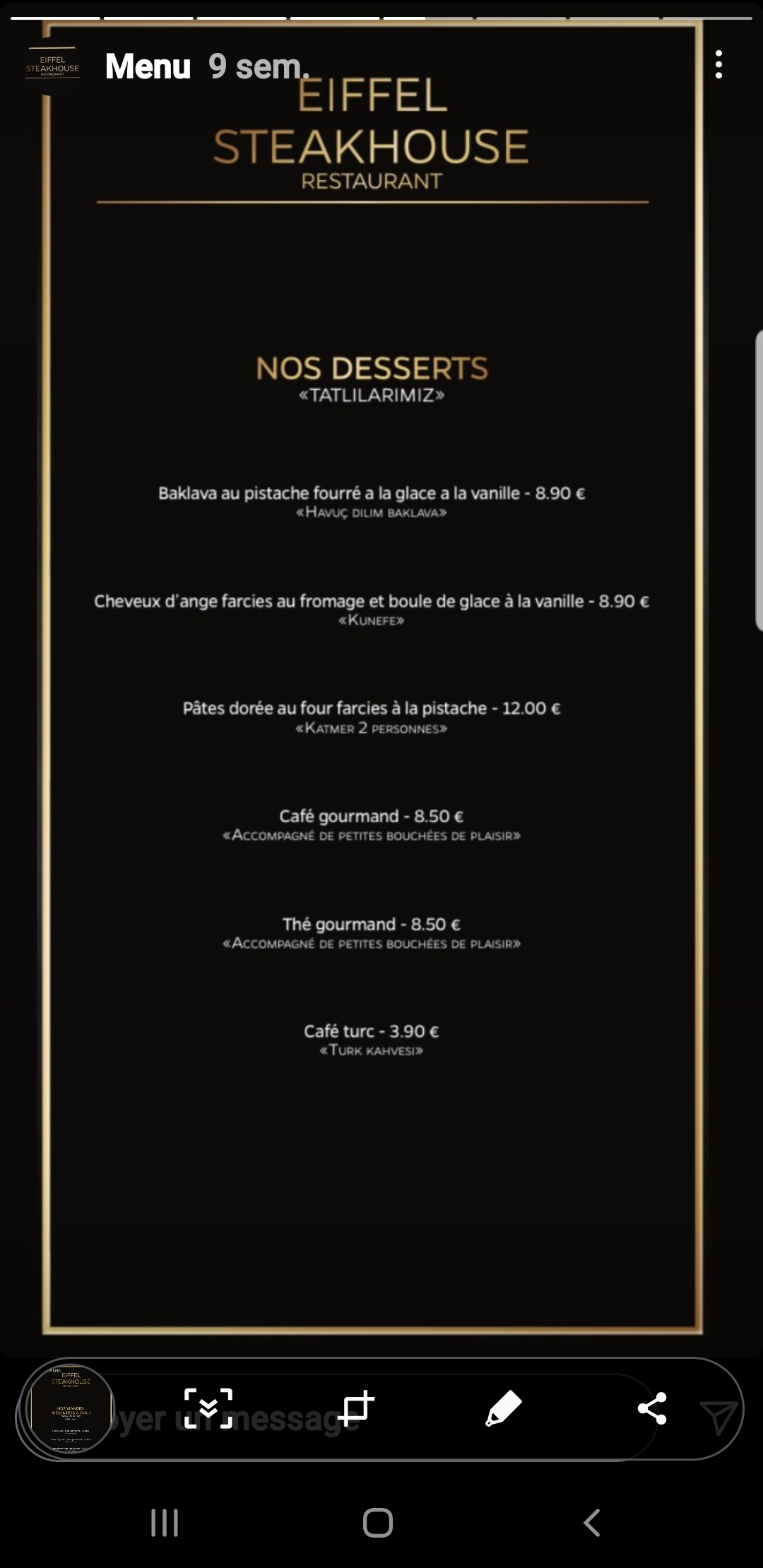Draw on the screenshot with the pen
The height and width of the screenshot is (1568, 763).
coord(504,1409)
